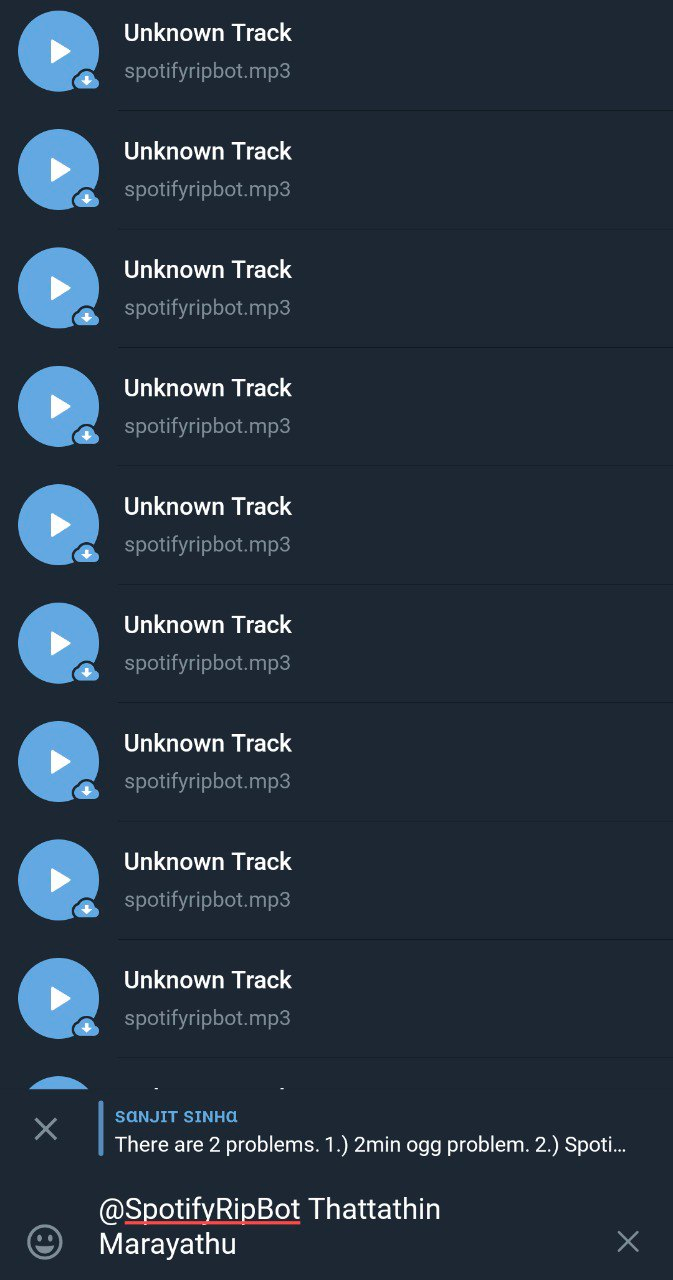Image resolution: width=673 pixels, height=1280 pixels.
Task: Open the quoted Sanjit Sinha message preview
Action: (x=370, y=1130)
